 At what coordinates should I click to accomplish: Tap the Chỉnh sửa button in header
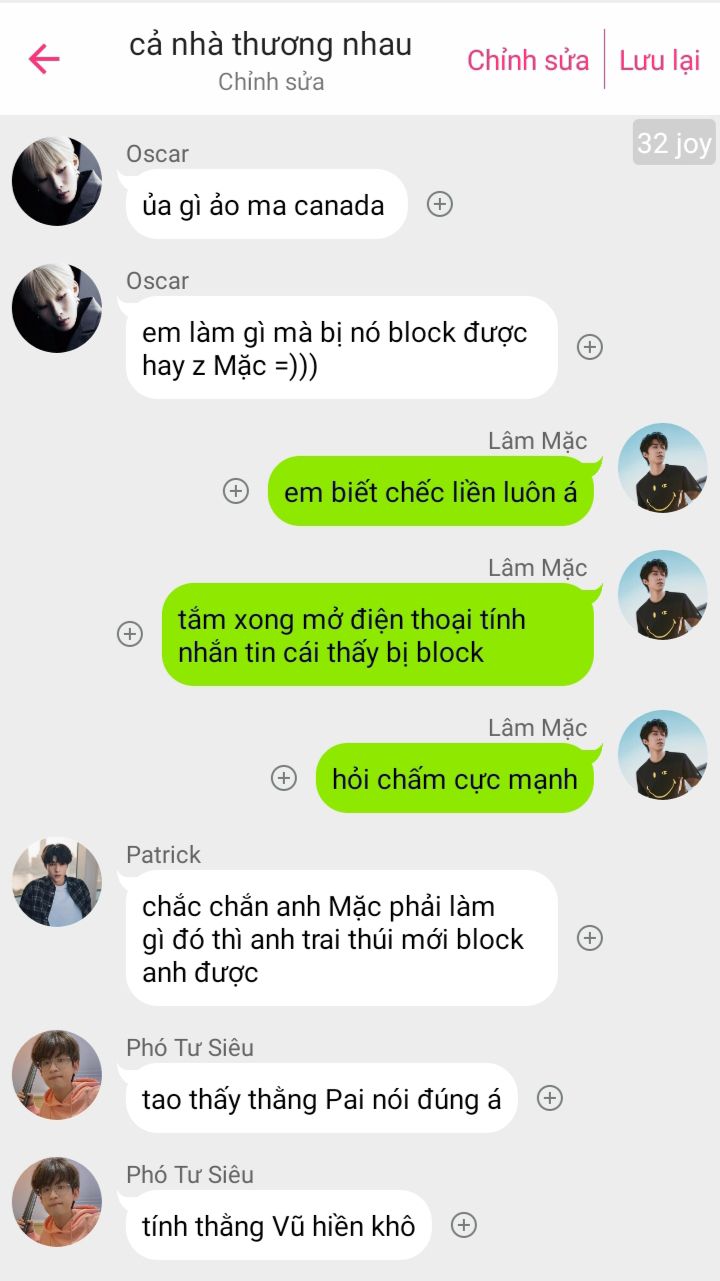[x=528, y=60]
